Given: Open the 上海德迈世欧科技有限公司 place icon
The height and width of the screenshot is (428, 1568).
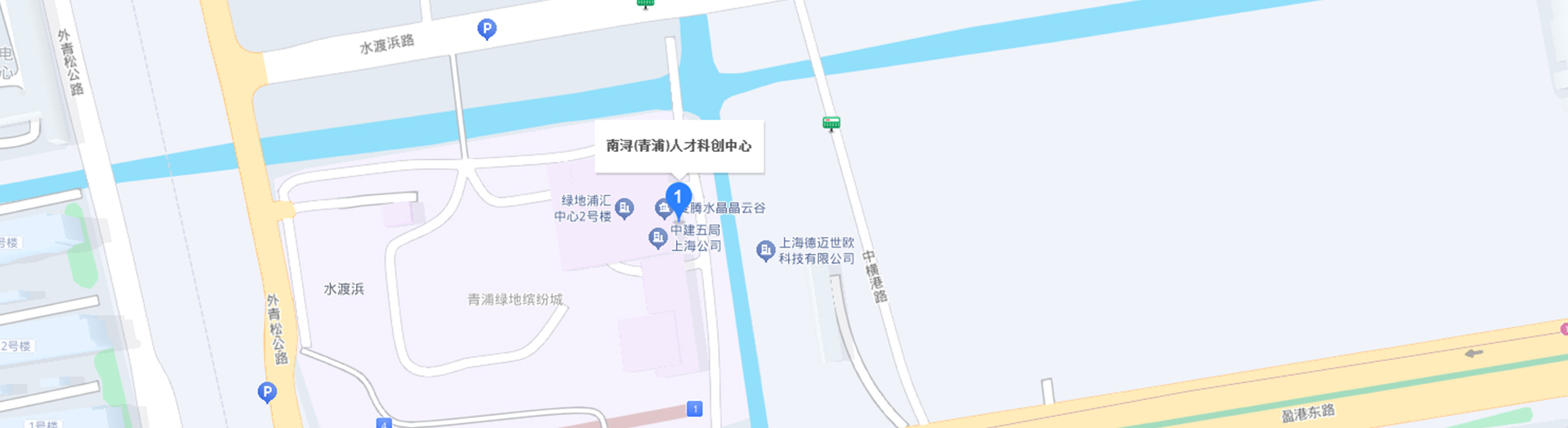Looking at the screenshot, I should pos(765,250).
